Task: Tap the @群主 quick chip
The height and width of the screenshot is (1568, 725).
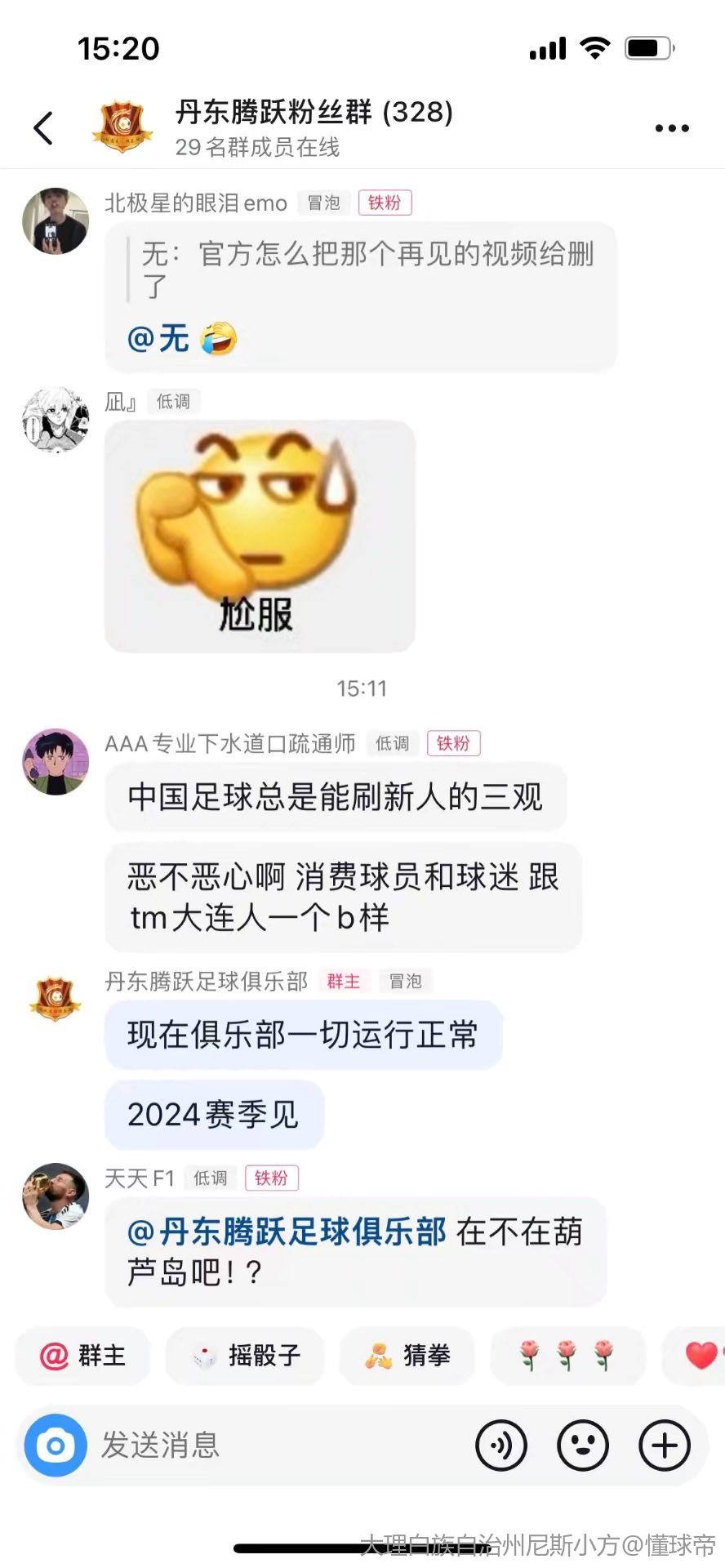Action: (83, 1356)
